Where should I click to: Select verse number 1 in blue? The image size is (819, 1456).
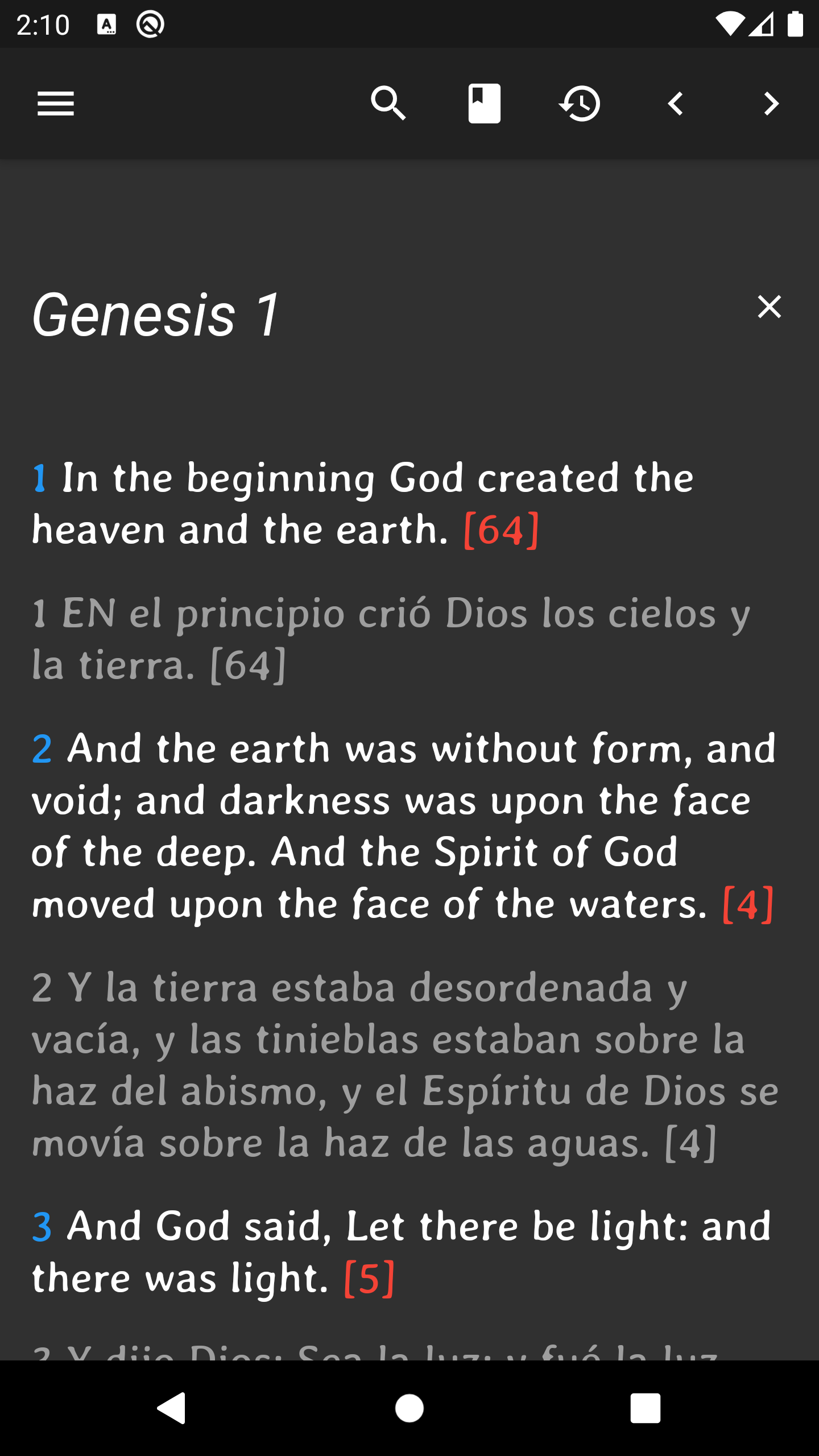pos(39,478)
